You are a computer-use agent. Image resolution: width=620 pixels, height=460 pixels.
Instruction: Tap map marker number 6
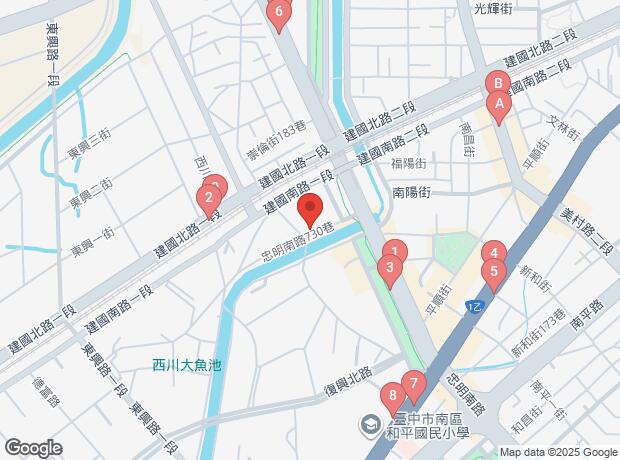279,13
